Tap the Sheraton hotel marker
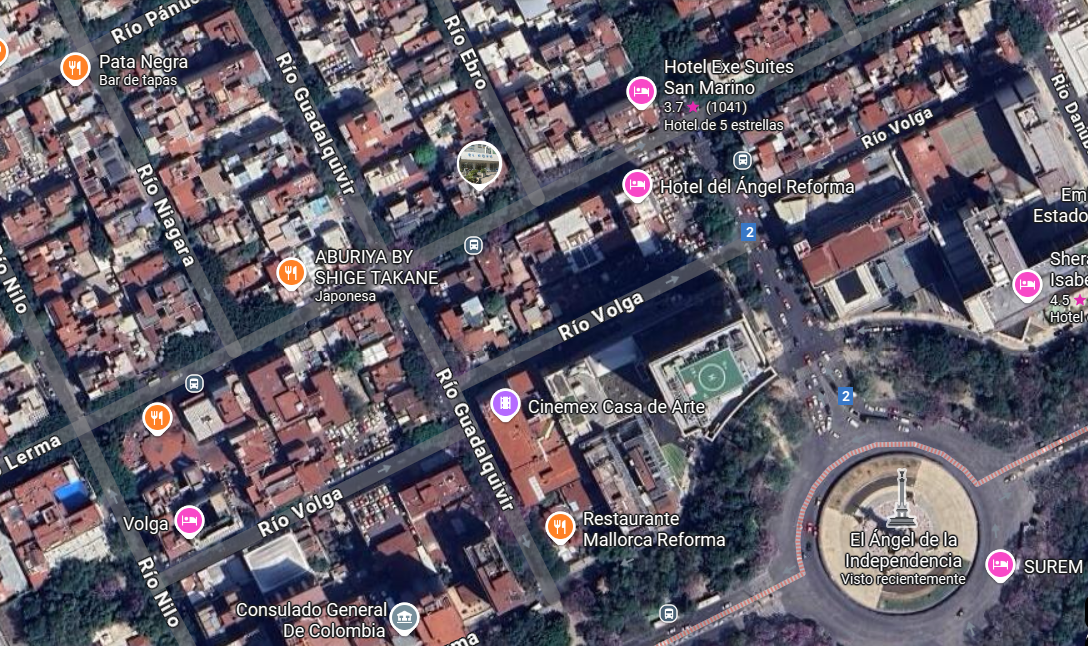Image resolution: width=1088 pixels, height=646 pixels. (x=1027, y=284)
